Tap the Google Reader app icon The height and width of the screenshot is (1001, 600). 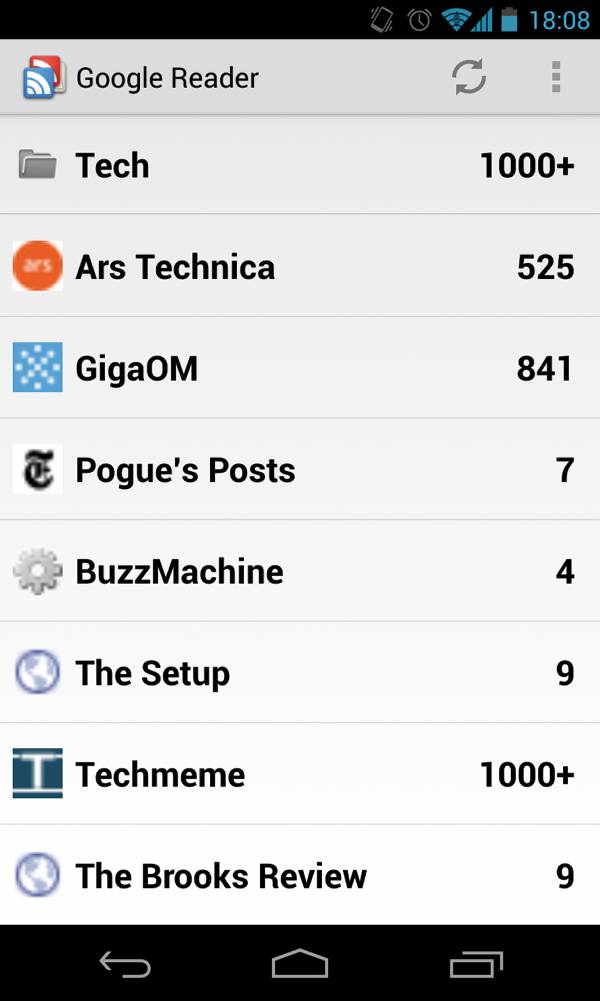click(x=43, y=77)
